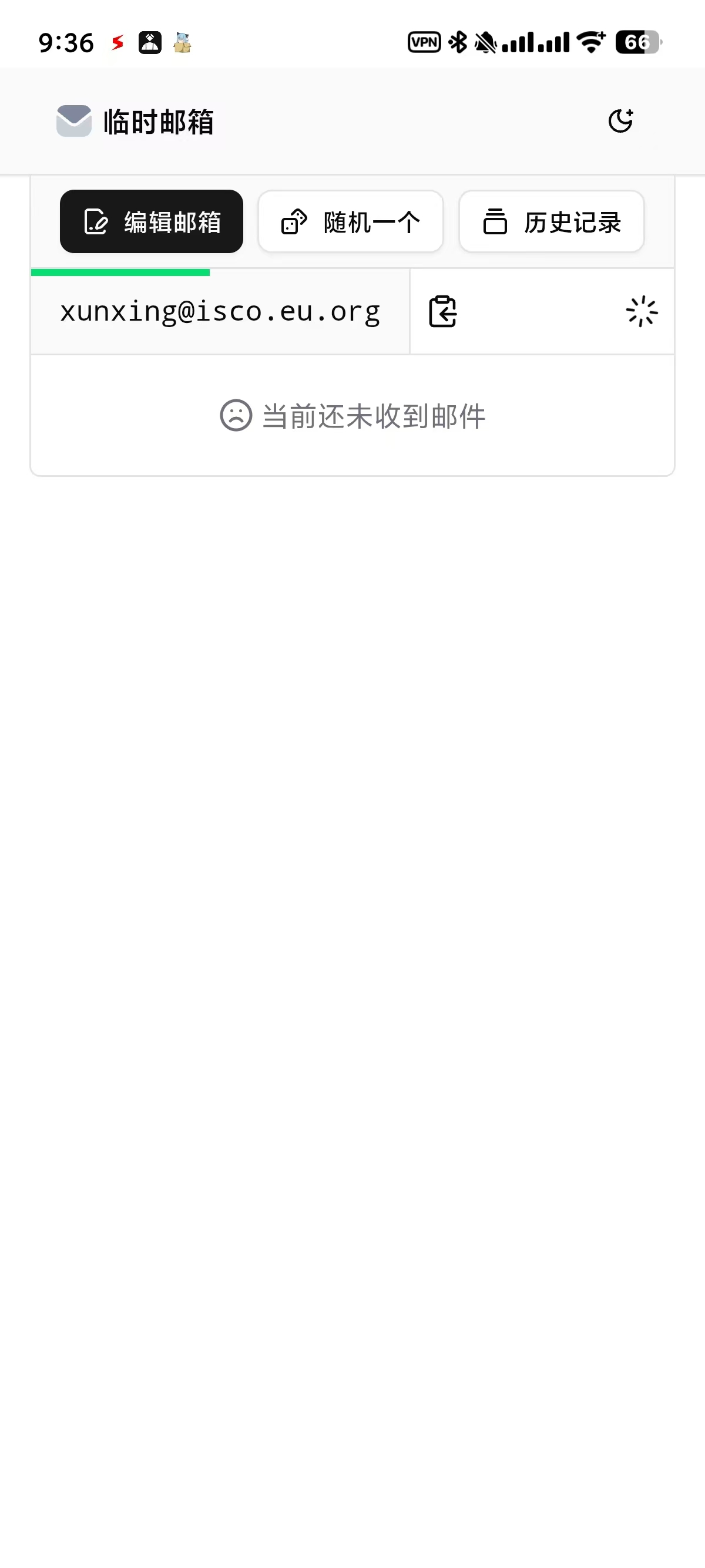Open 历史记录 history
This screenshot has height=1568, width=705.
(552, 221)
